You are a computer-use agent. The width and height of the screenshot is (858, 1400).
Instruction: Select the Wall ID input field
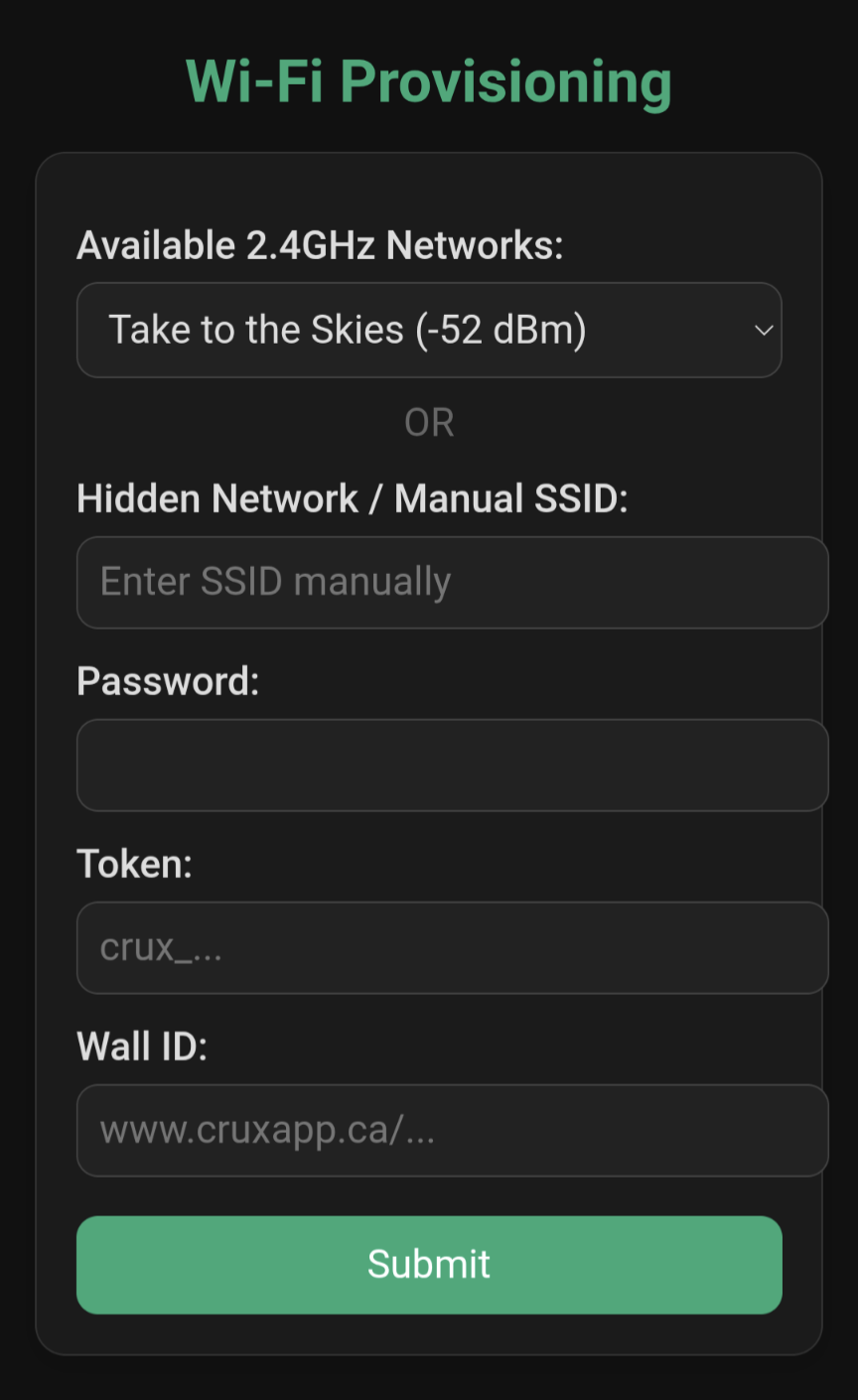click(x=453, y=1130)
